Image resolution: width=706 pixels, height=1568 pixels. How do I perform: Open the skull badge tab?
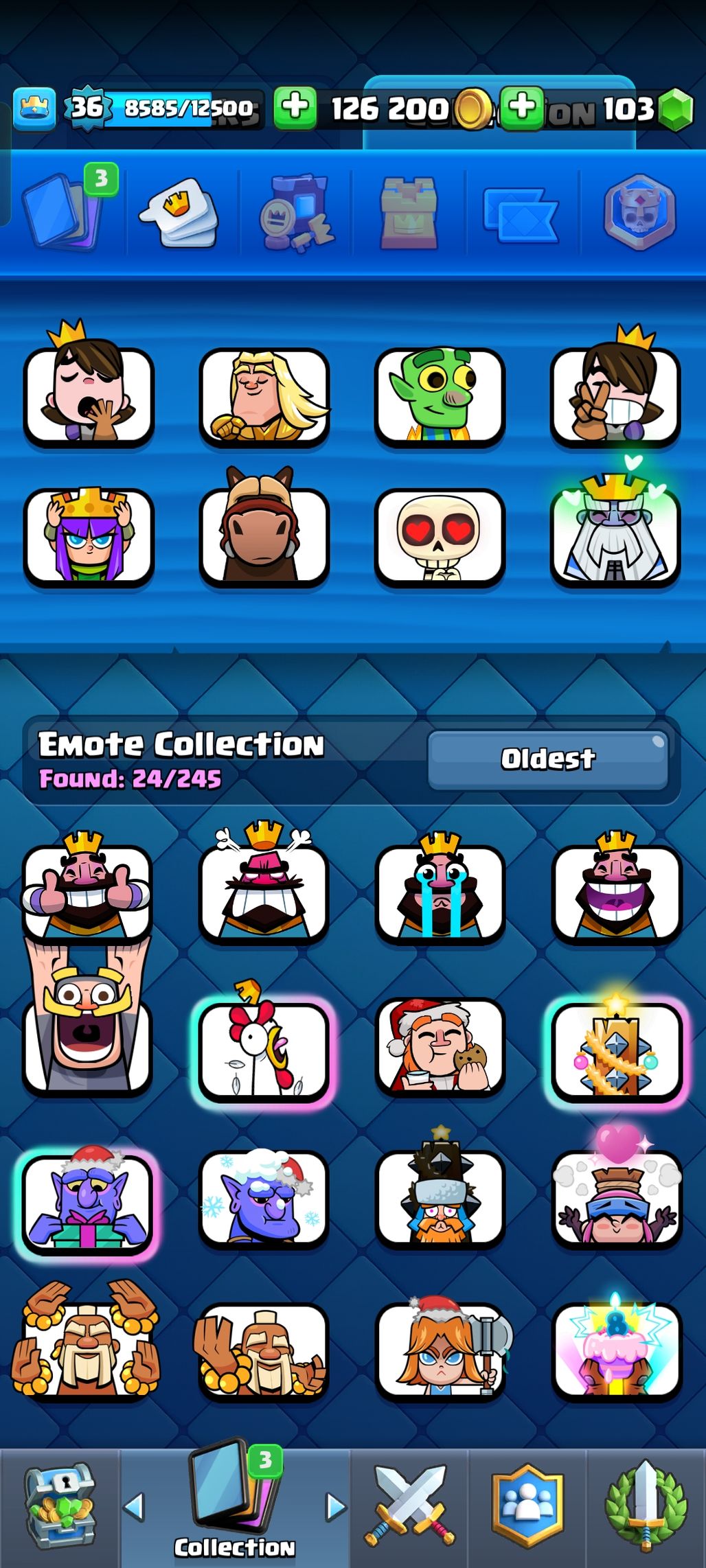coord(639,213)
